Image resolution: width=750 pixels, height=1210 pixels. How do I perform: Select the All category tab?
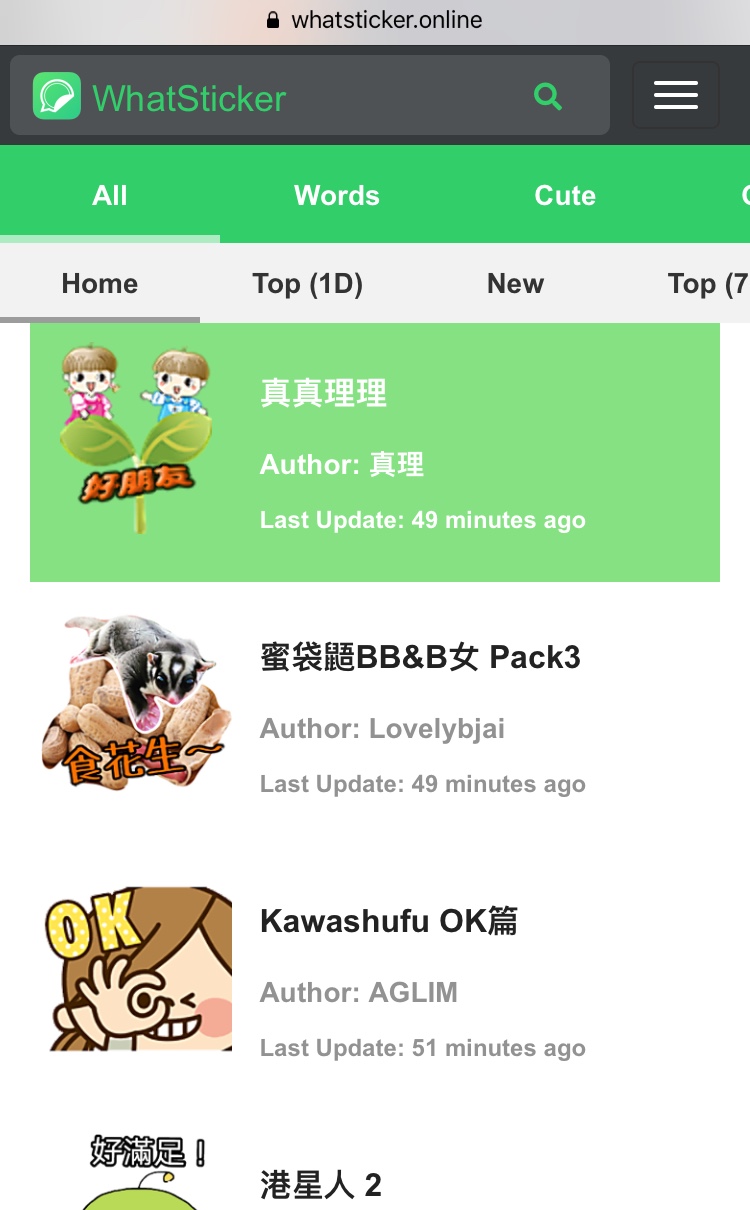(x=110, y=195)
